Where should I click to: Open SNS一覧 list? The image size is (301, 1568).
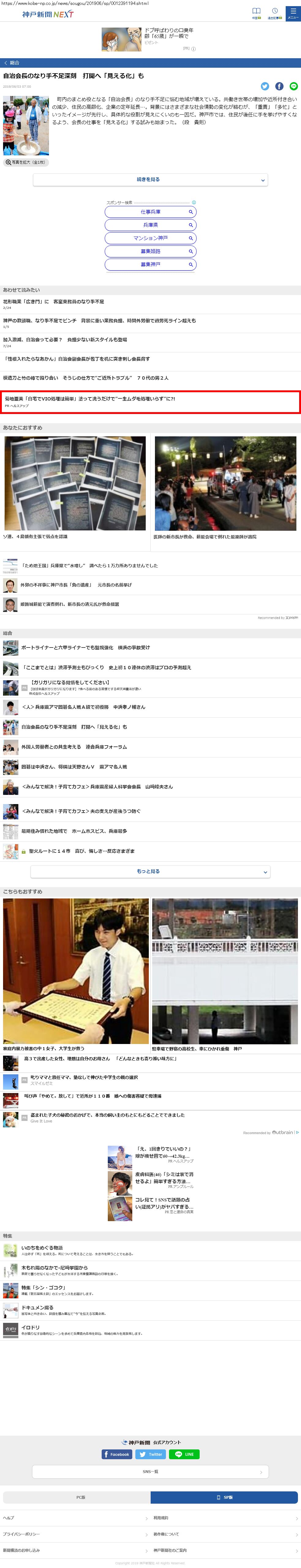pos(150,1472)
